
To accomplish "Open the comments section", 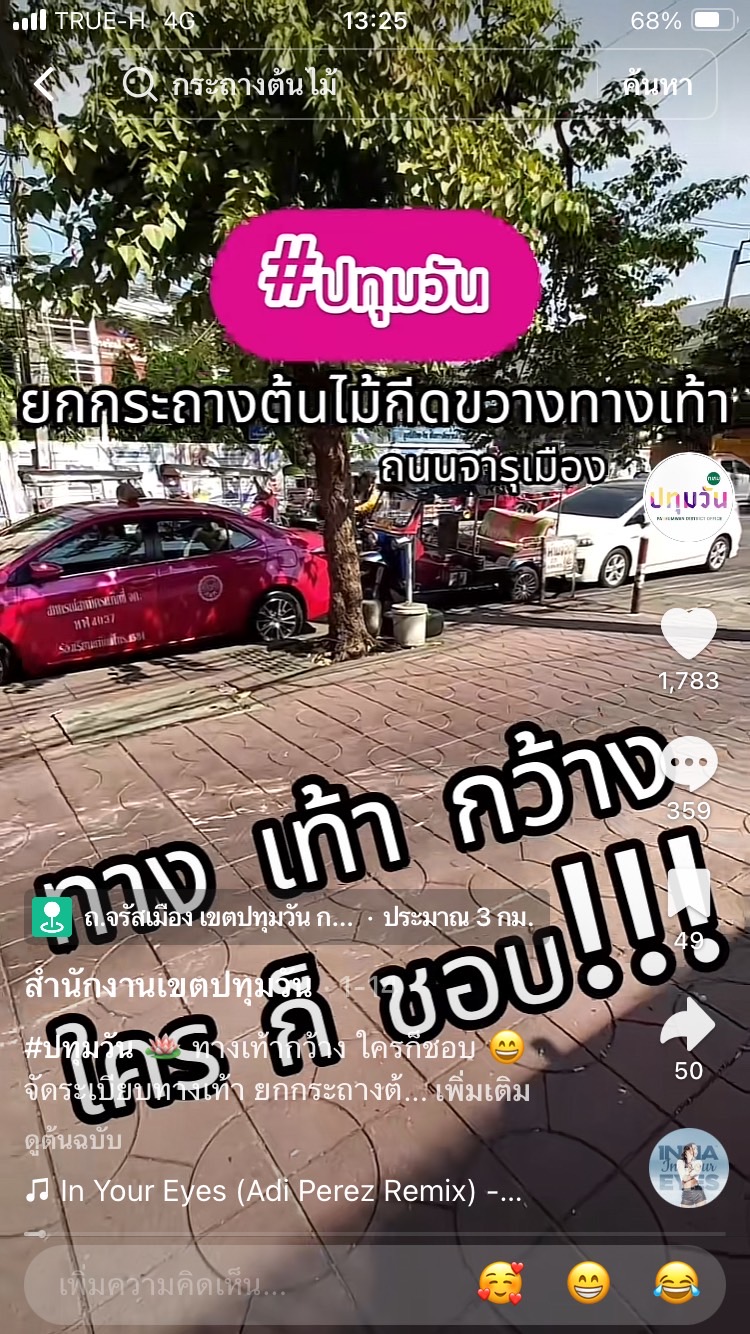I will (689, 765).
